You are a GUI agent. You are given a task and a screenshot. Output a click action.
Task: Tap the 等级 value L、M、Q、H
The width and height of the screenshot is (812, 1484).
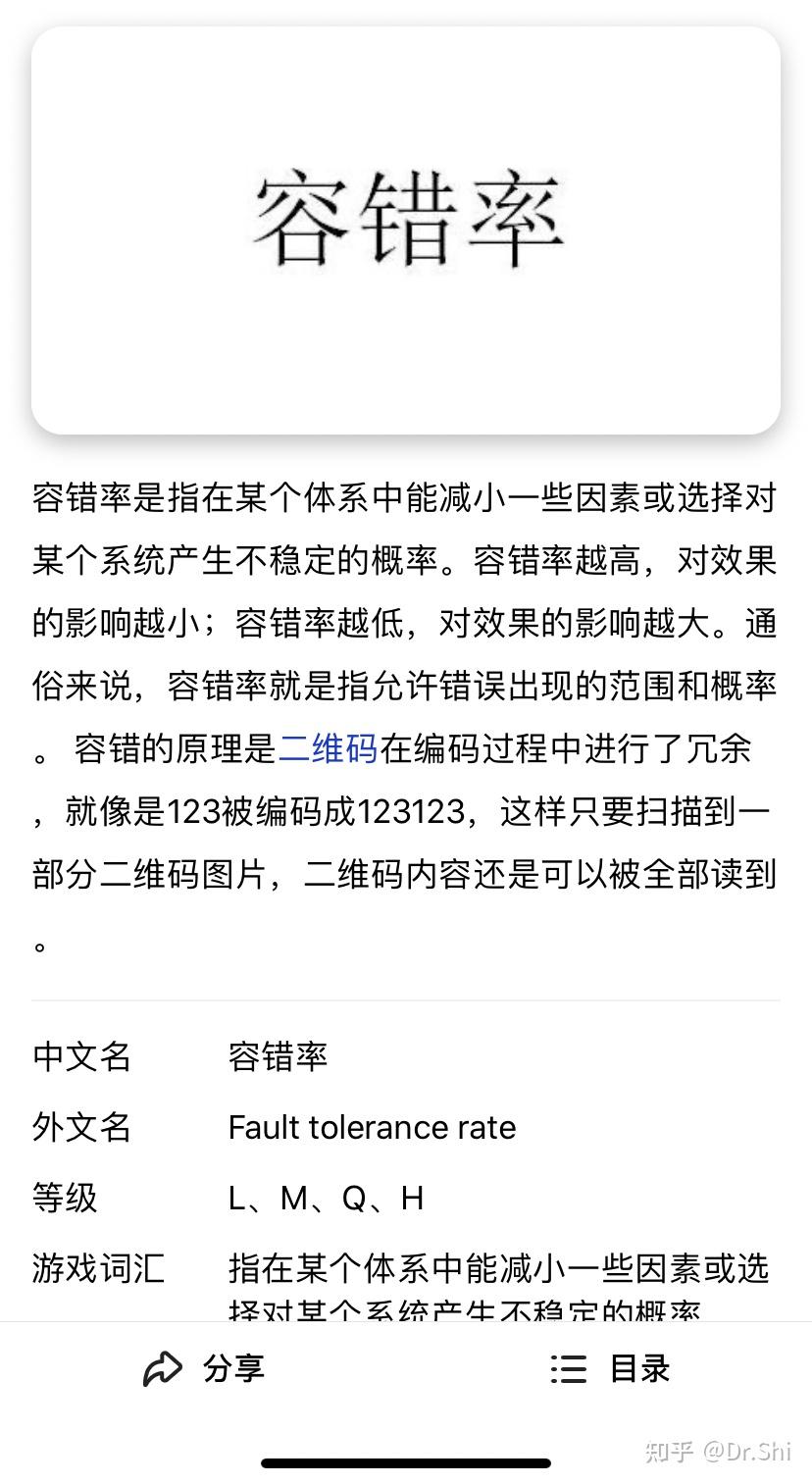pyautogui.click(x=324, y=1199)
